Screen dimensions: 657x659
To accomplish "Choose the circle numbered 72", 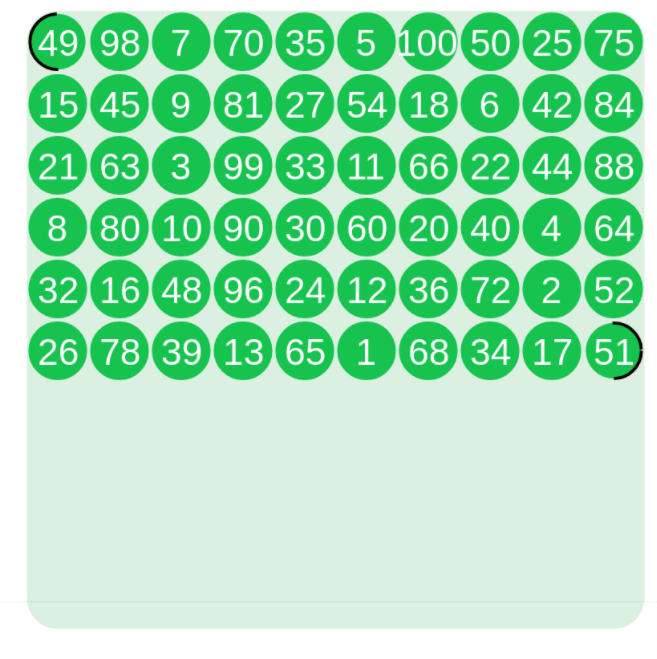I will pos(490,290).
